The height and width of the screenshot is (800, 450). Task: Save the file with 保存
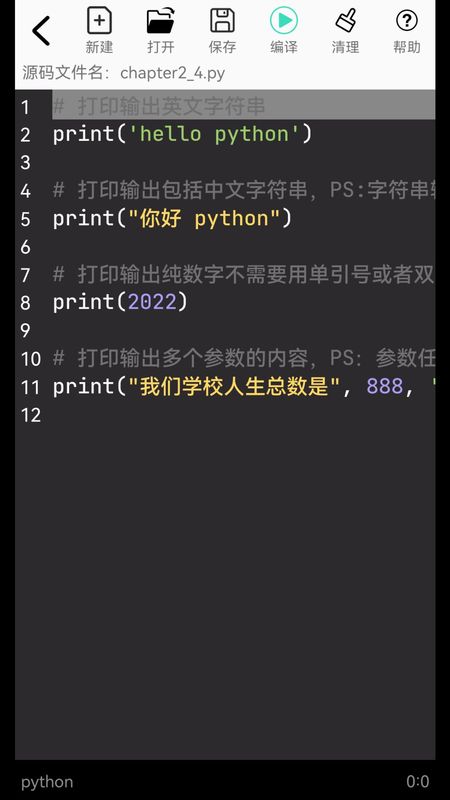point(222,31)
